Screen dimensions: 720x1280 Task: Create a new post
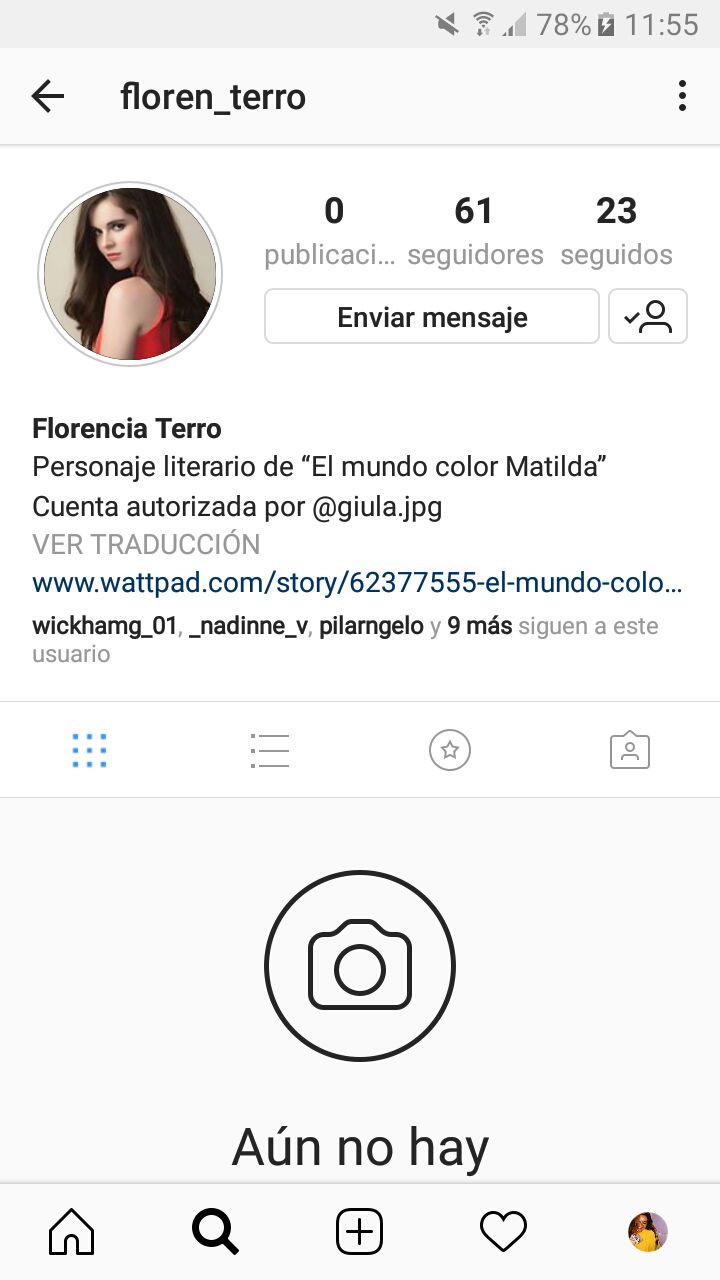360,1232
